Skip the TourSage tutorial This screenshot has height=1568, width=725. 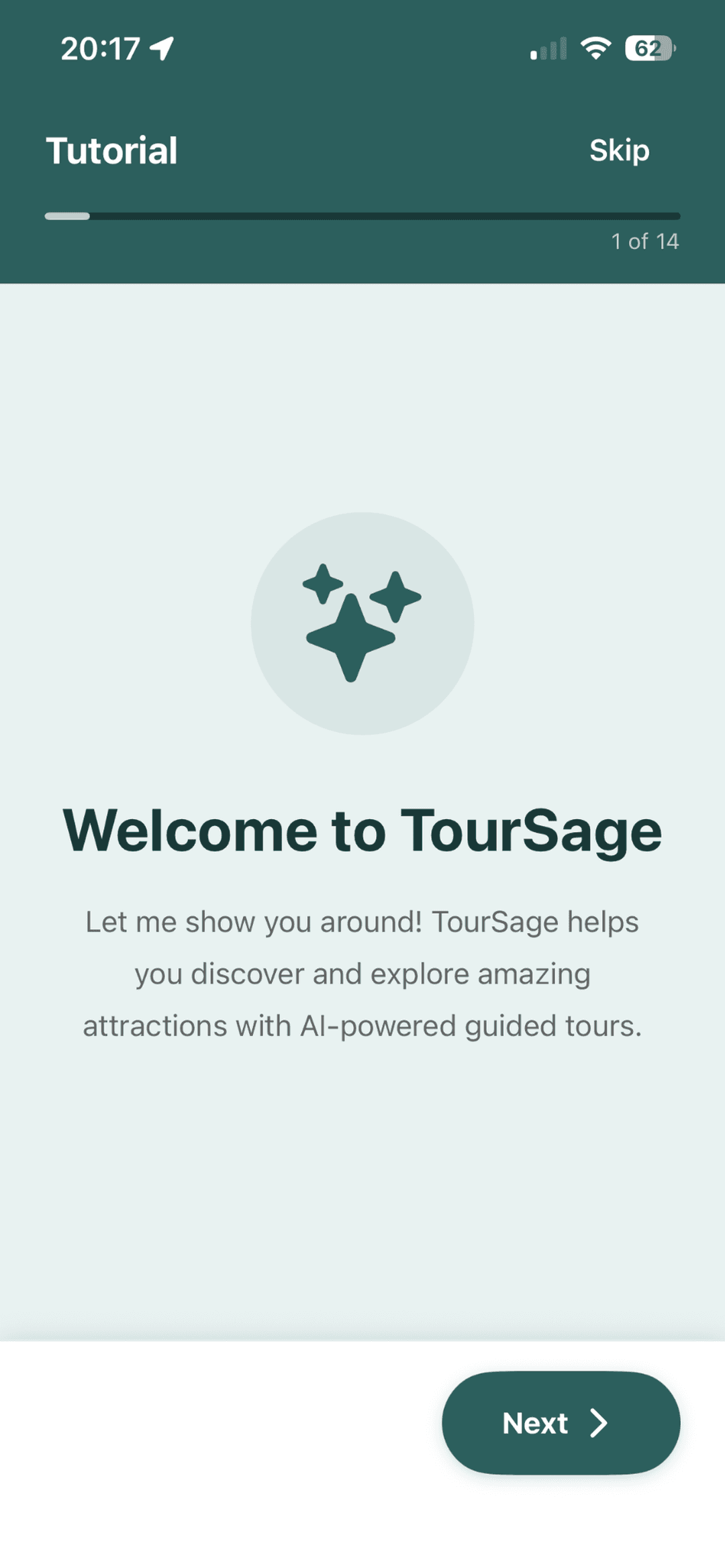coord(619,150)
